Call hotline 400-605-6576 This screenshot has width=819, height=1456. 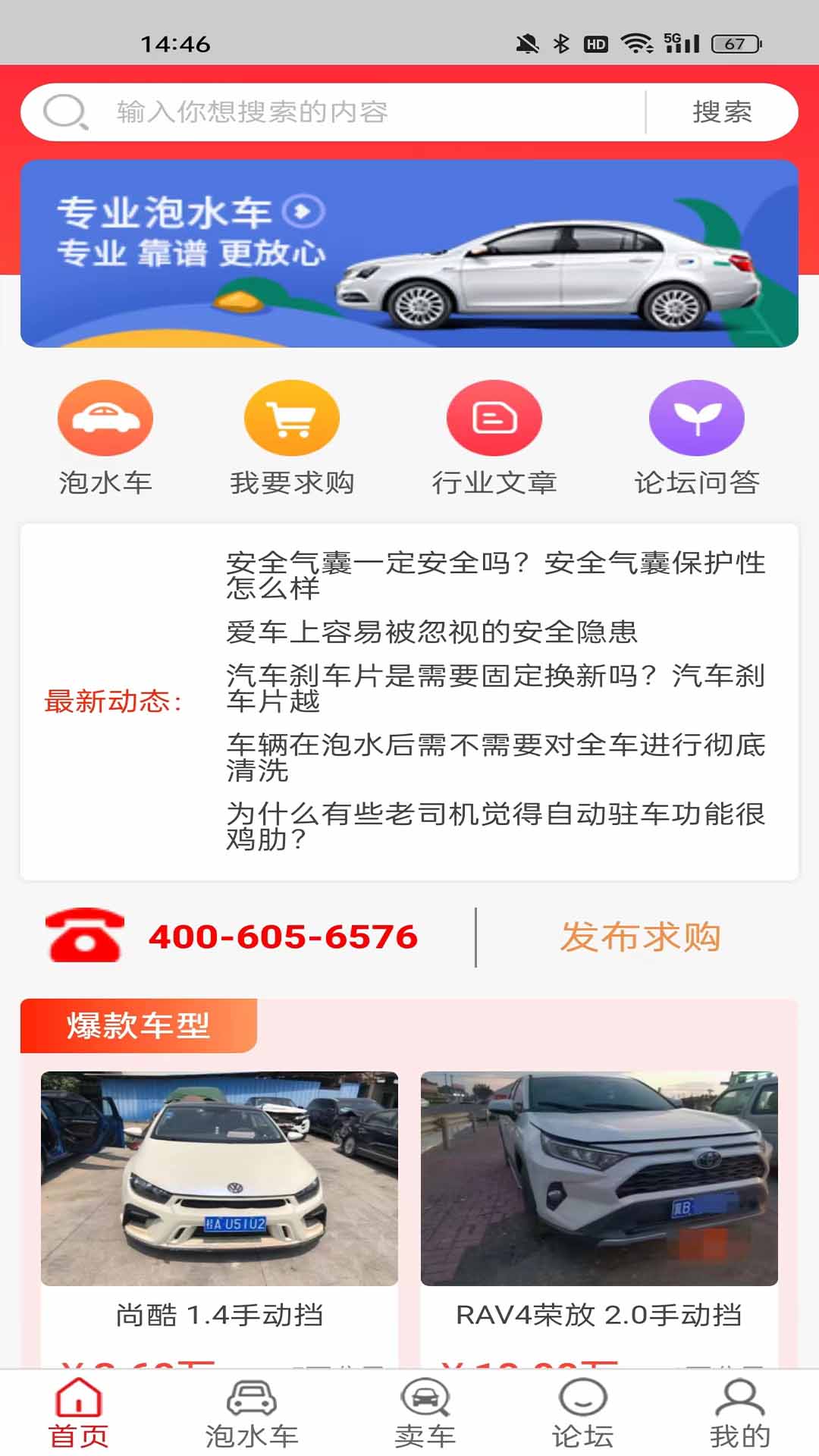(x=281, y=936)
